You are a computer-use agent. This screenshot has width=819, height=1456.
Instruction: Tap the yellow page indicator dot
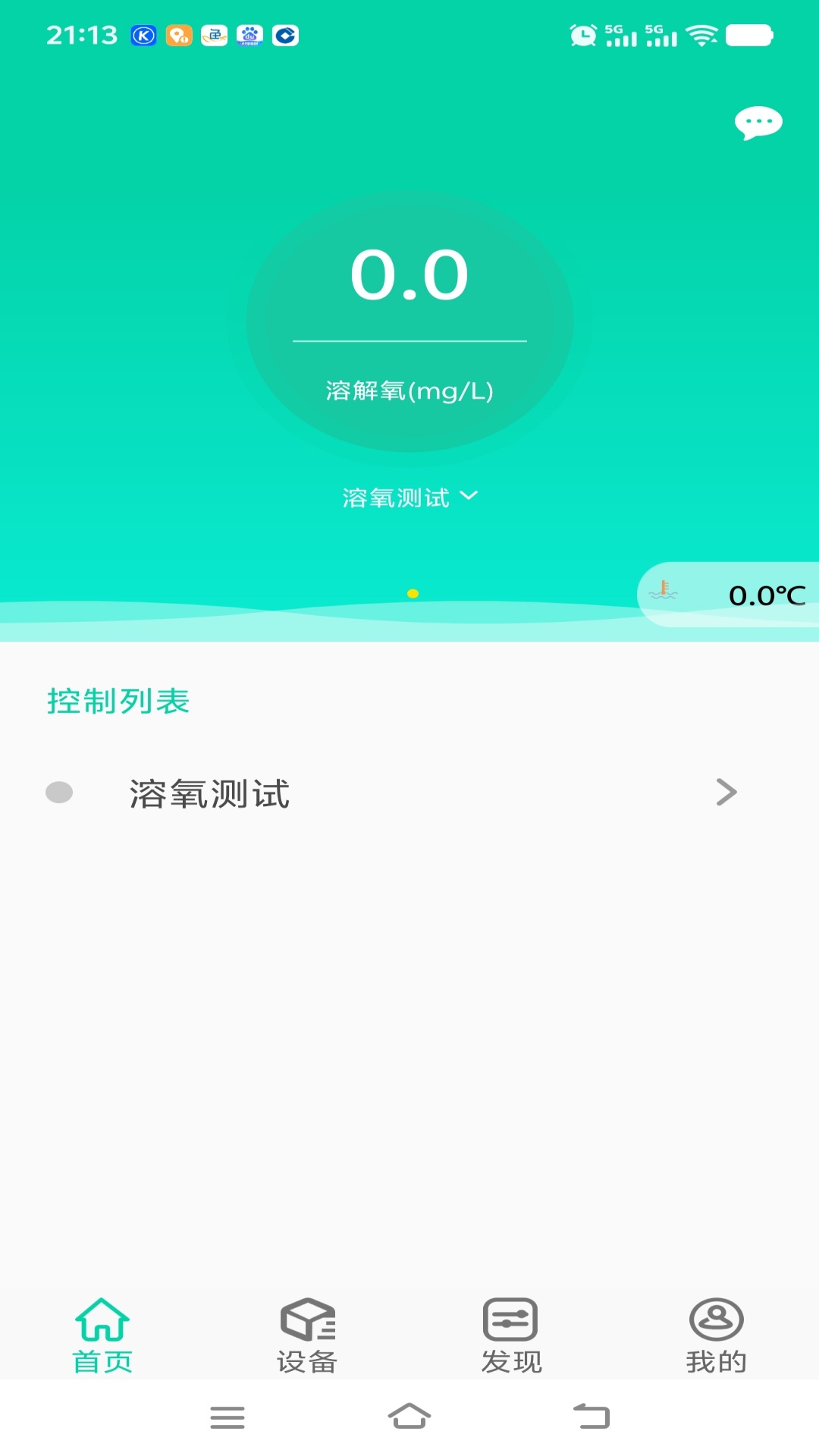(x=414, y=595)
